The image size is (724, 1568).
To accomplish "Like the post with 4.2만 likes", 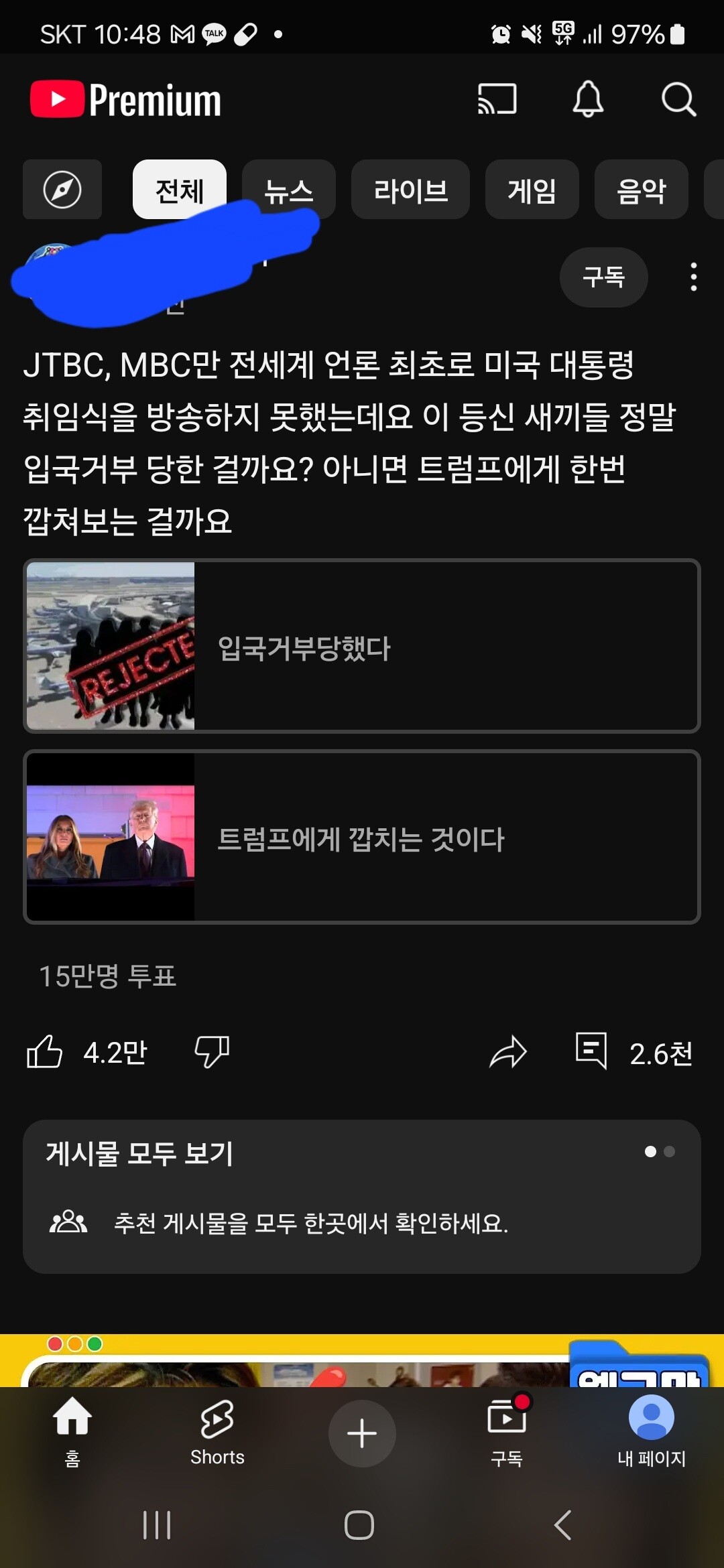I will (x=44, y=1051).
